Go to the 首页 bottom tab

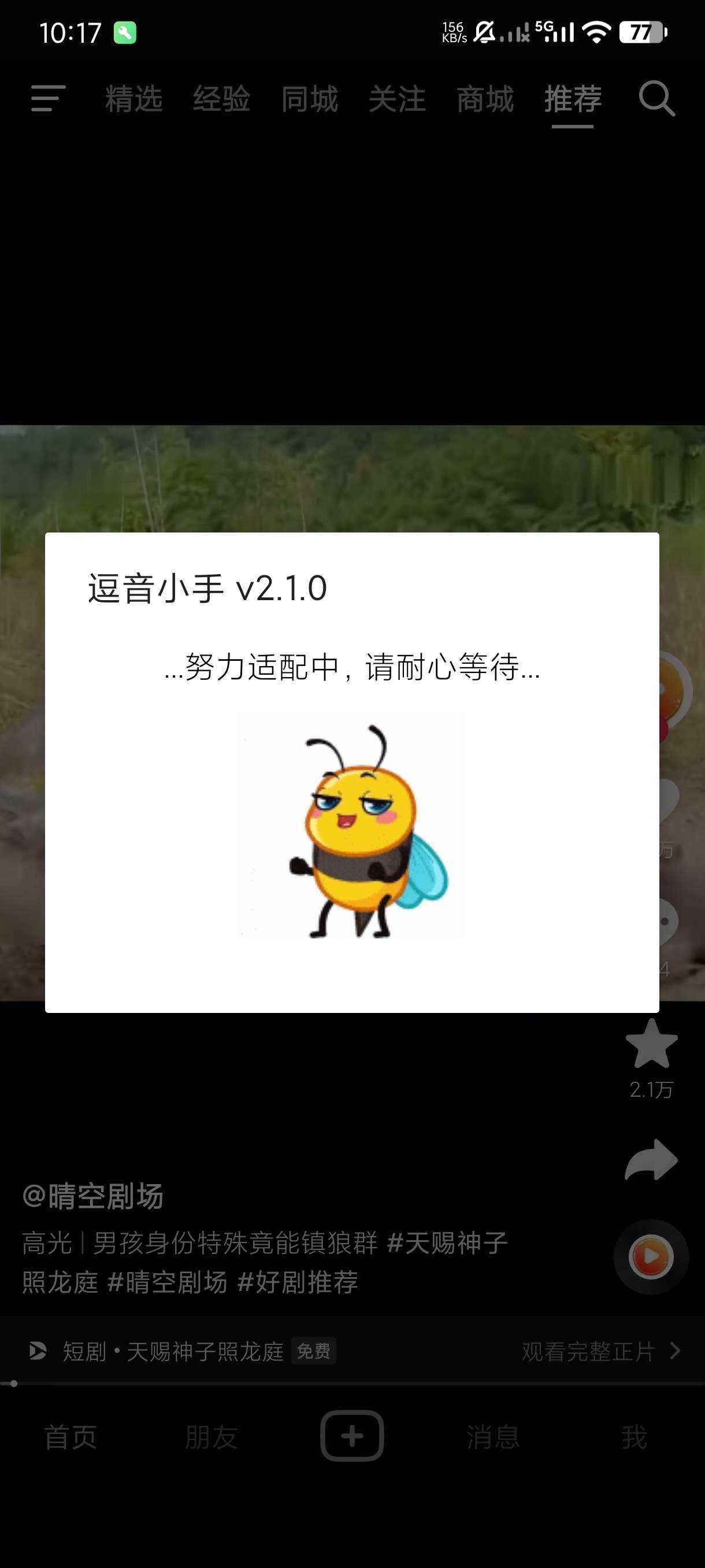70,1437
